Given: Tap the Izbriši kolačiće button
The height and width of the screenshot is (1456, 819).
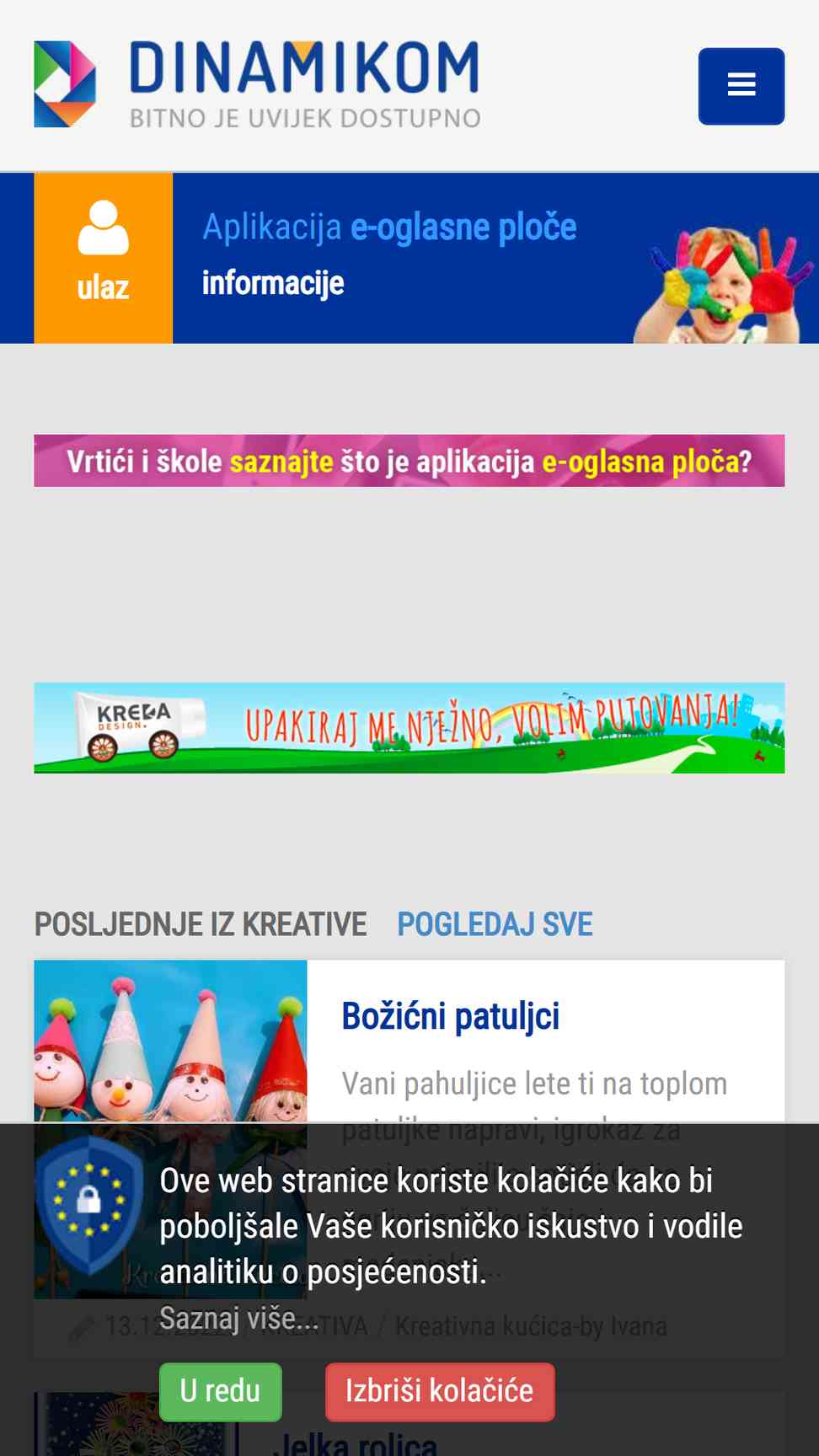Looking at the screenshot, I should coord(440,1391).
